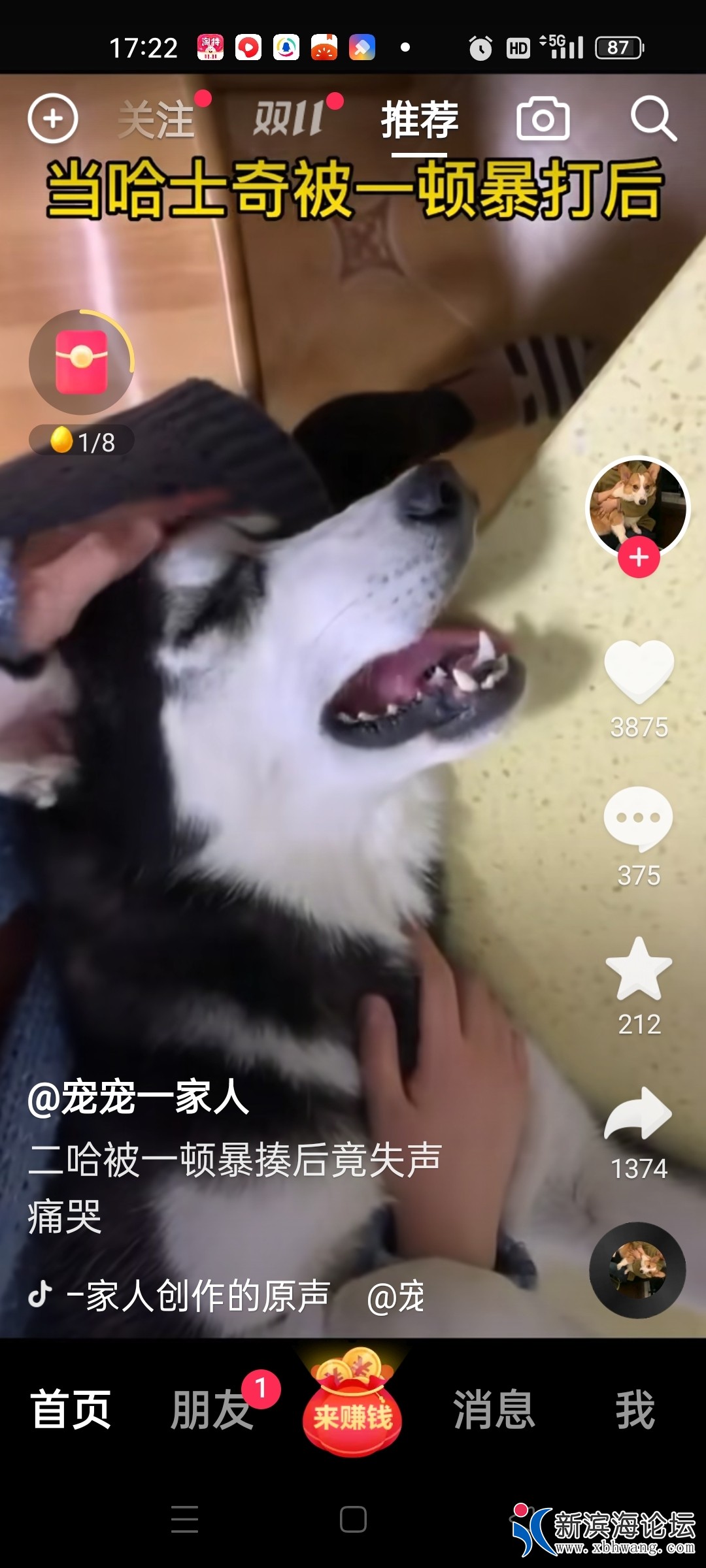Open the red envelope coin reward
The height and width of the screenshot is (1568, 706).
coord(81,363)
